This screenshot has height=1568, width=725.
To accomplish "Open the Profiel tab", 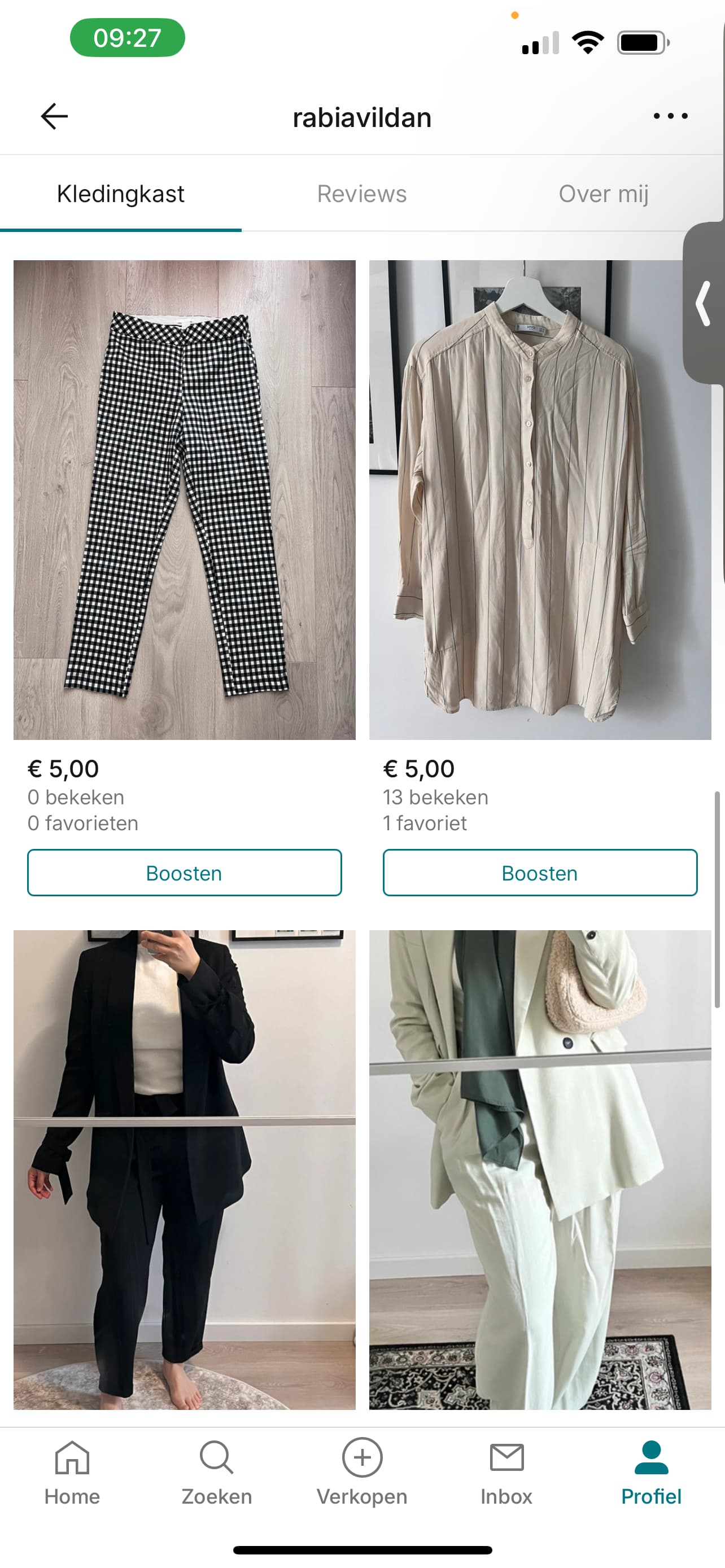I will [652, 1473].
